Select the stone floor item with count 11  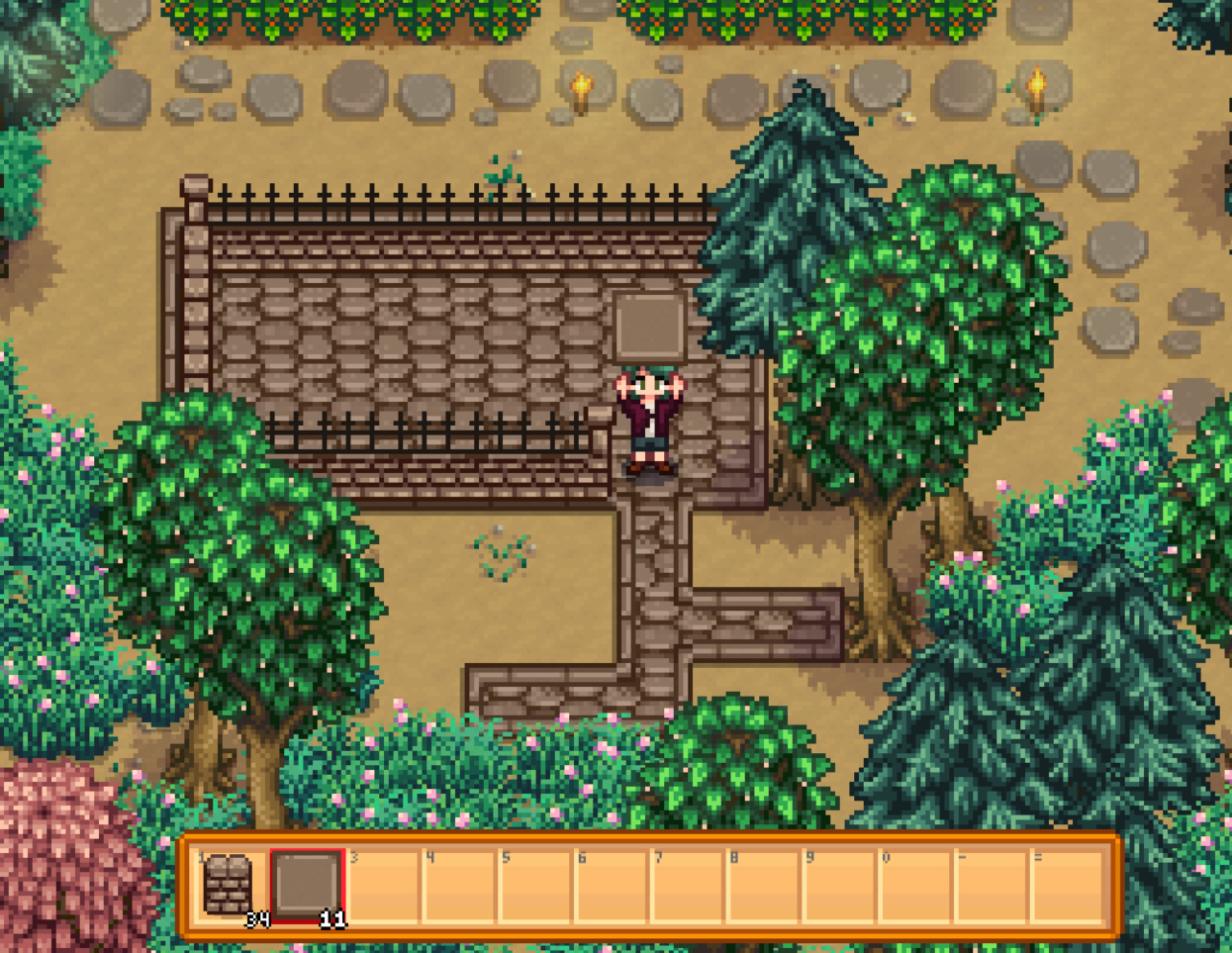[307, 886]
